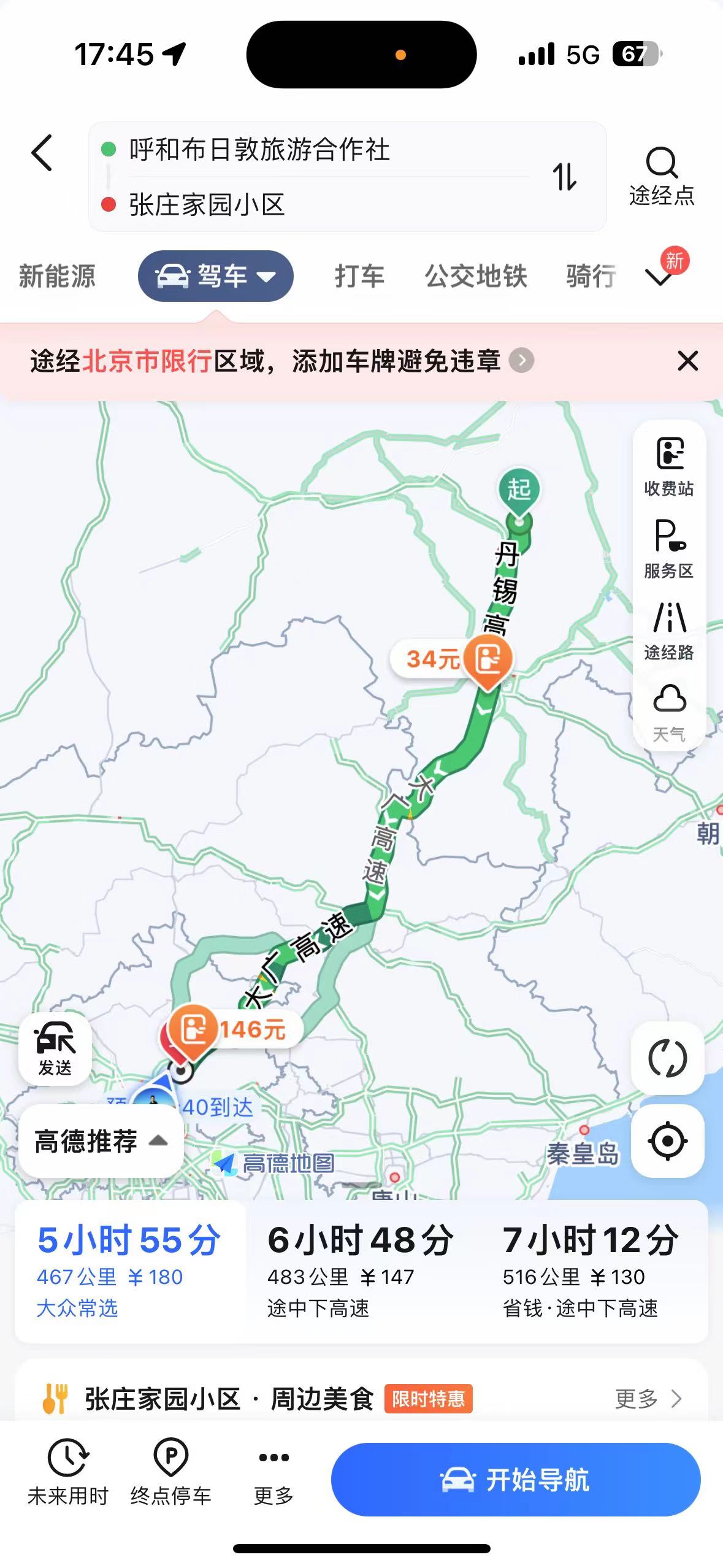Open the 途经路 waypoint roads tool
723x1568 pixels.
[x=671, y=632]
